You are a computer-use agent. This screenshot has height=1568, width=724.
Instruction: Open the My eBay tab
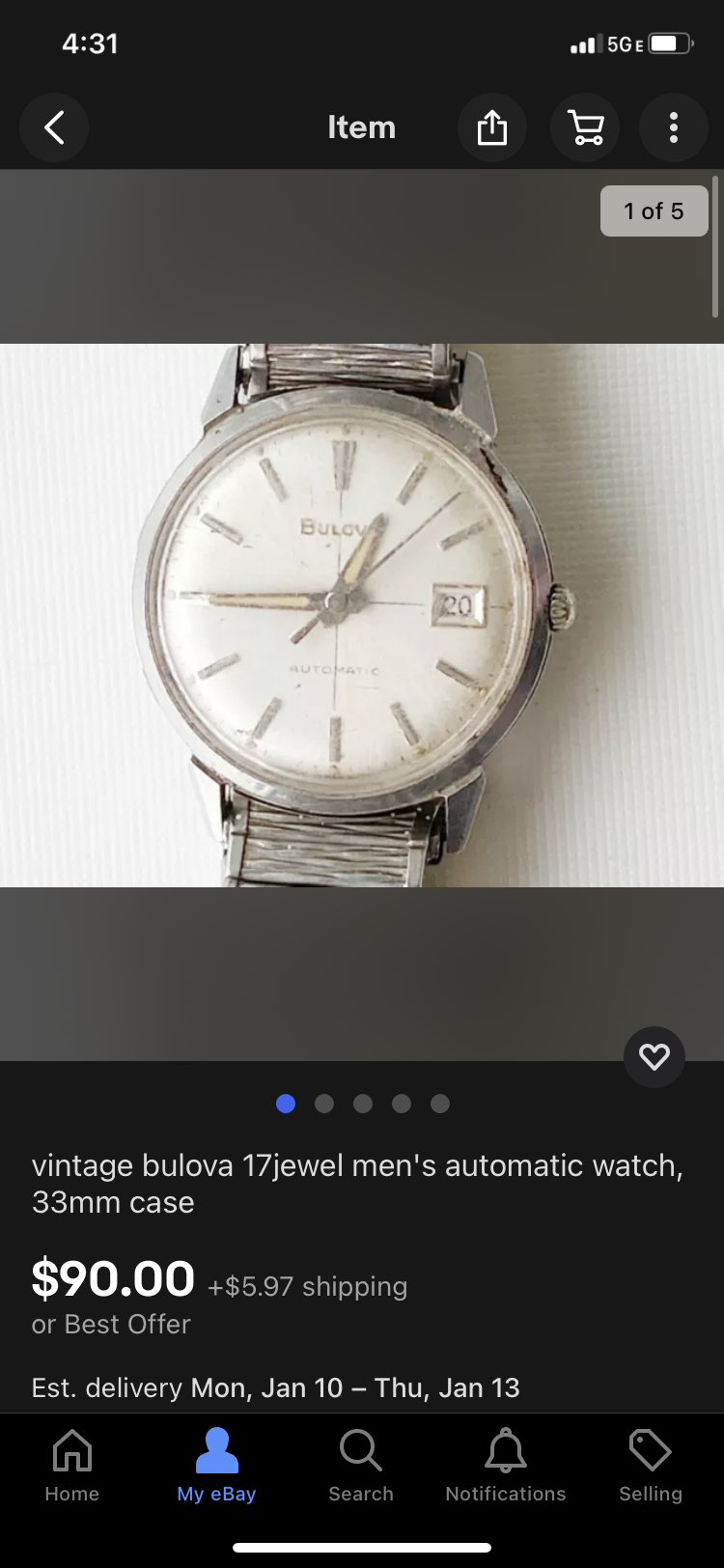pyautogui.click(x=216, y=1466)
